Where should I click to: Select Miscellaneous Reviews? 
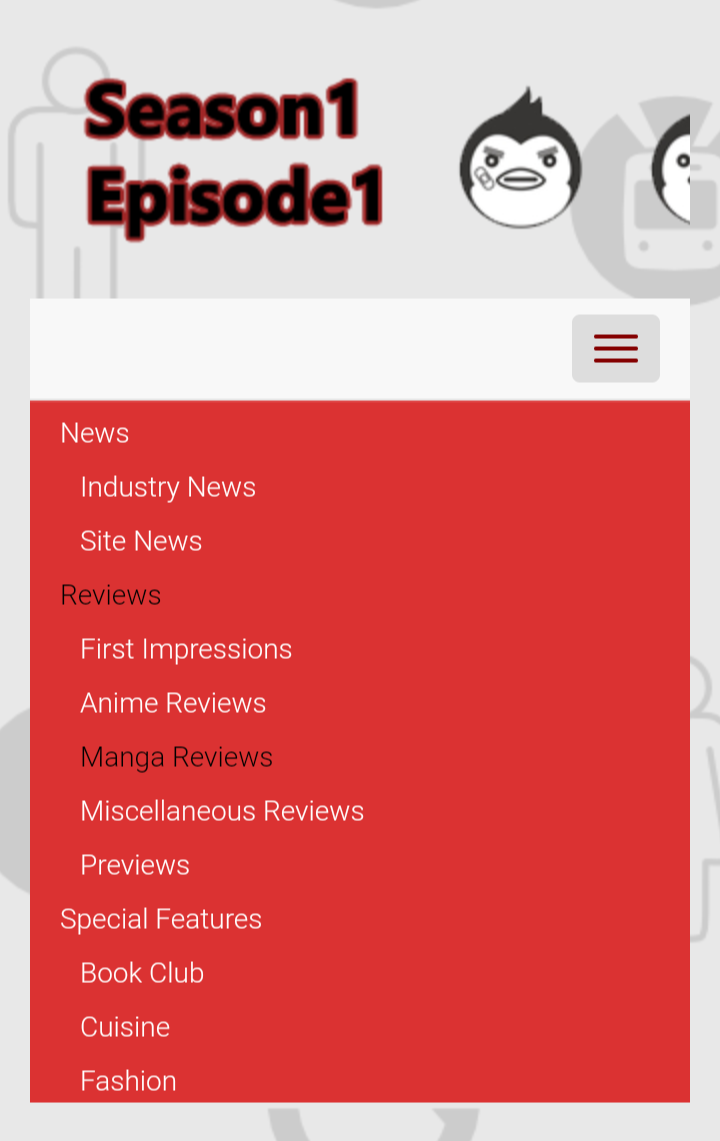222,811
